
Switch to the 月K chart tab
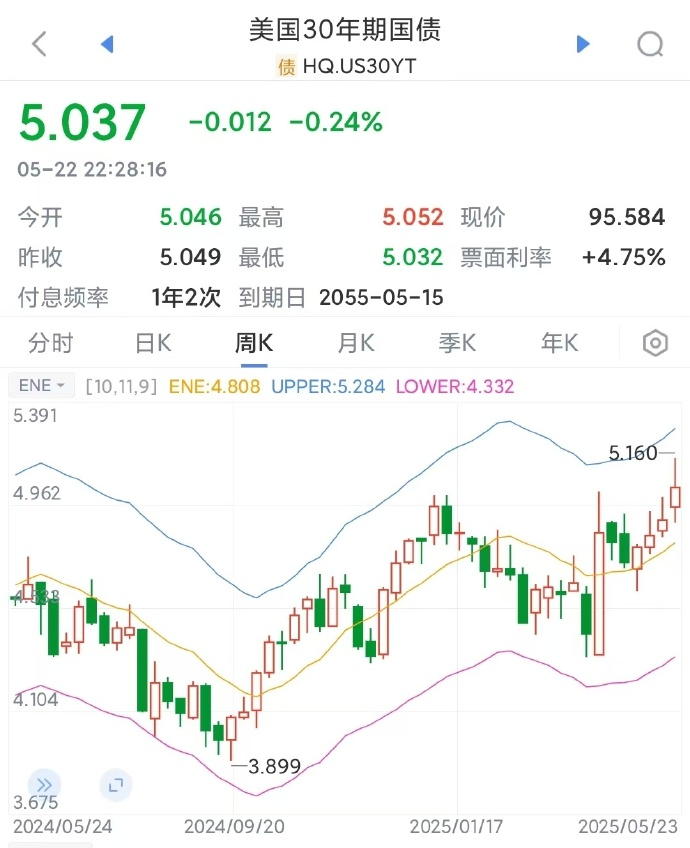[356, 343]
